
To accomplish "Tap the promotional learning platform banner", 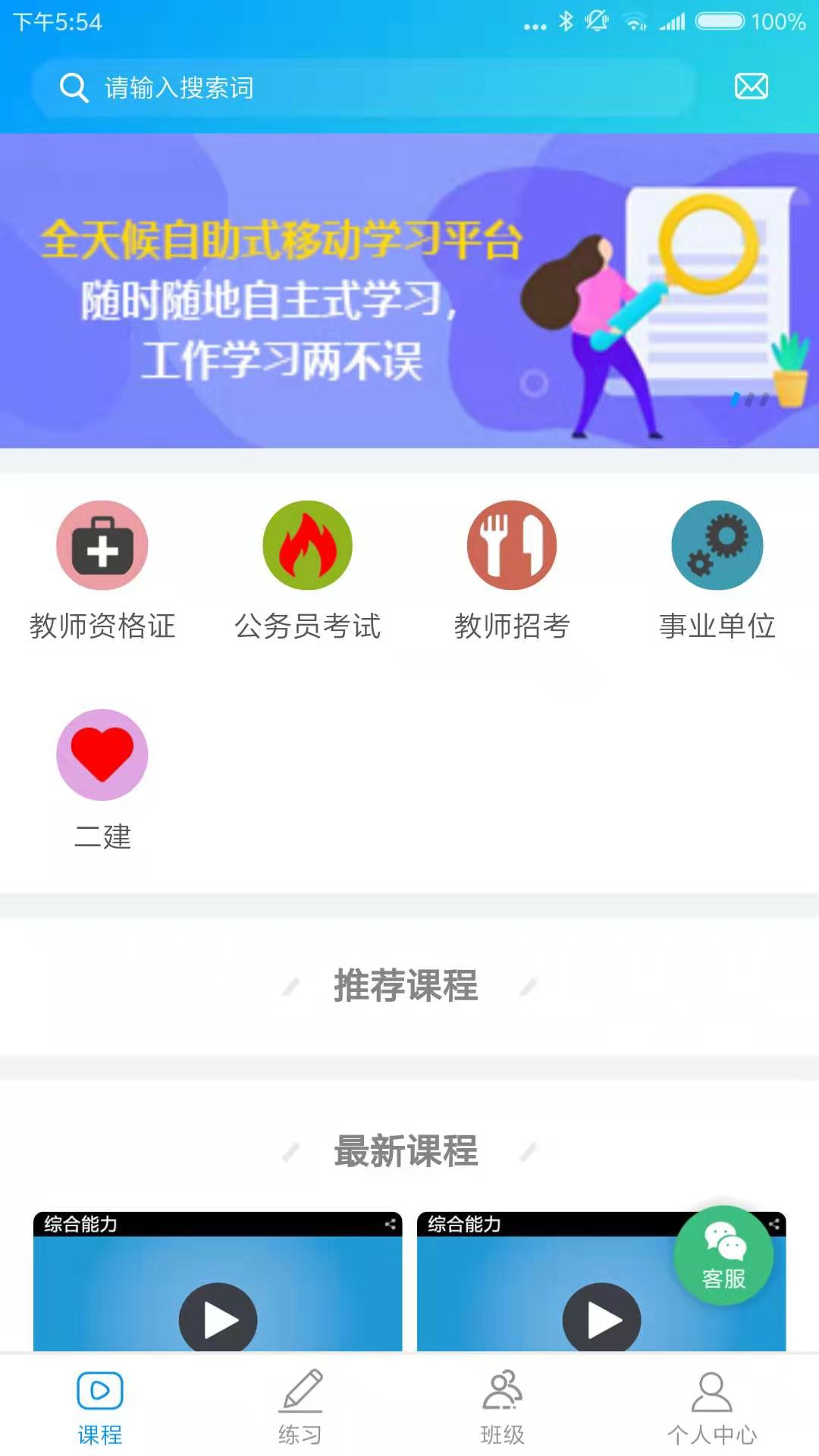I will pyautogui.click(x=409, y=292).
